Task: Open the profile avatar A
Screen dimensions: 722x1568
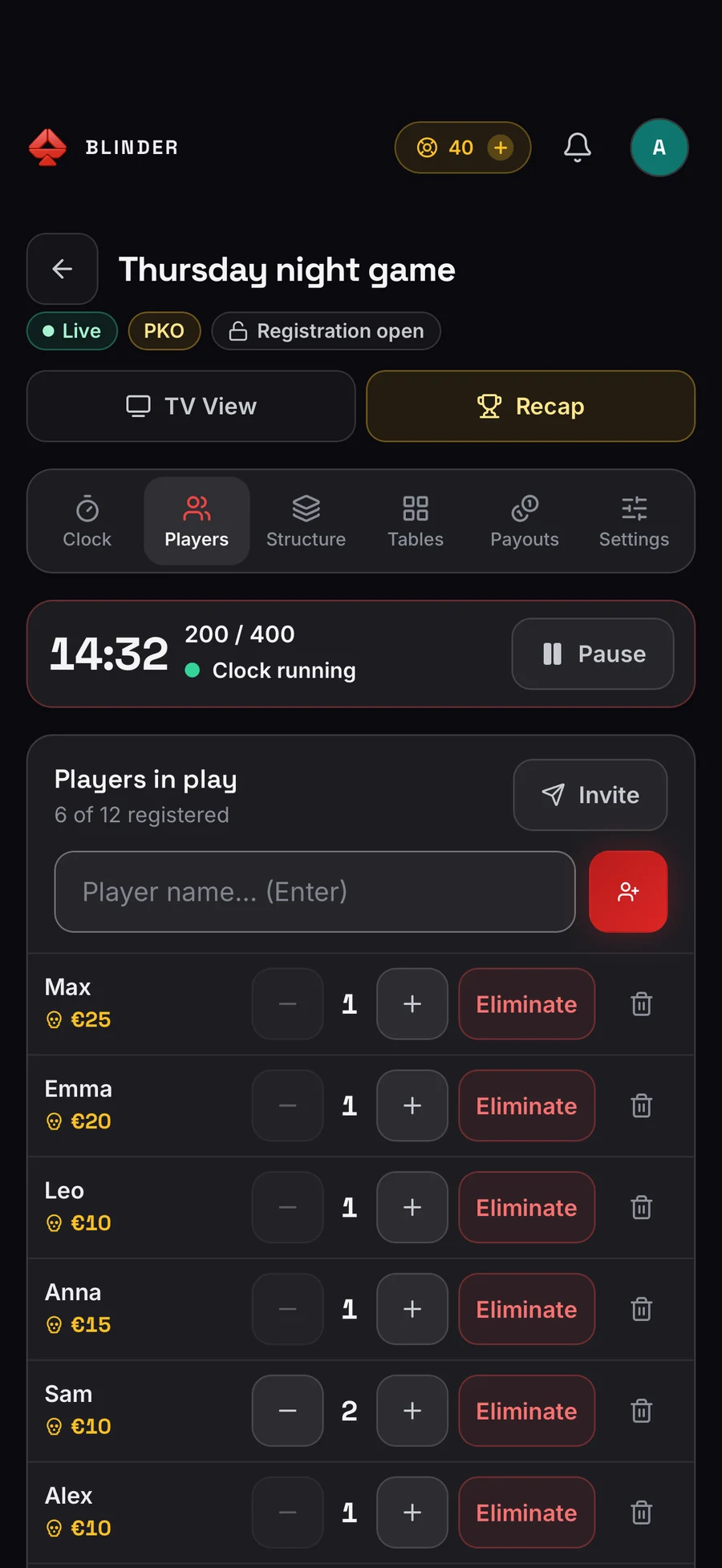Action: [659, 148]
